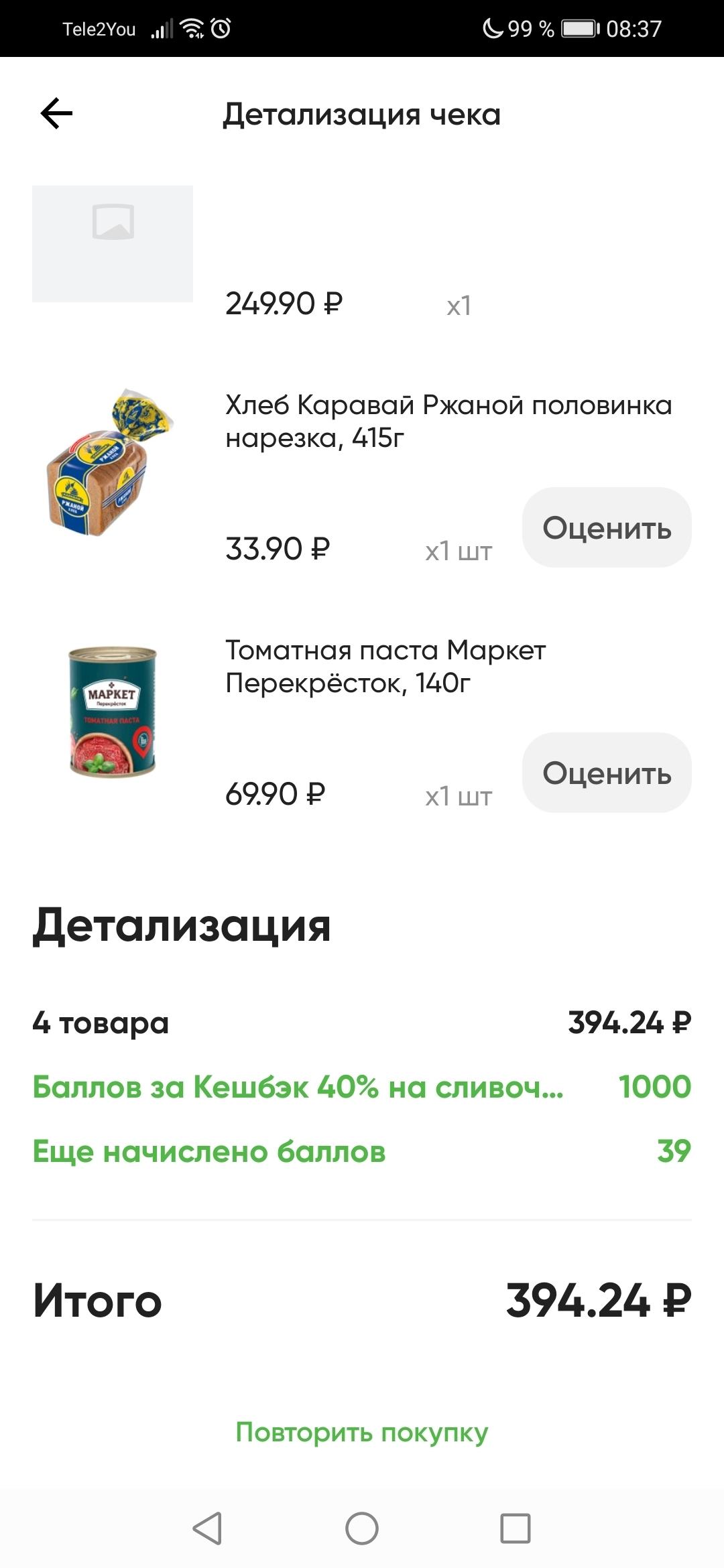
Task: Rate the Каравай rye bread item
Action: (607, 528)
